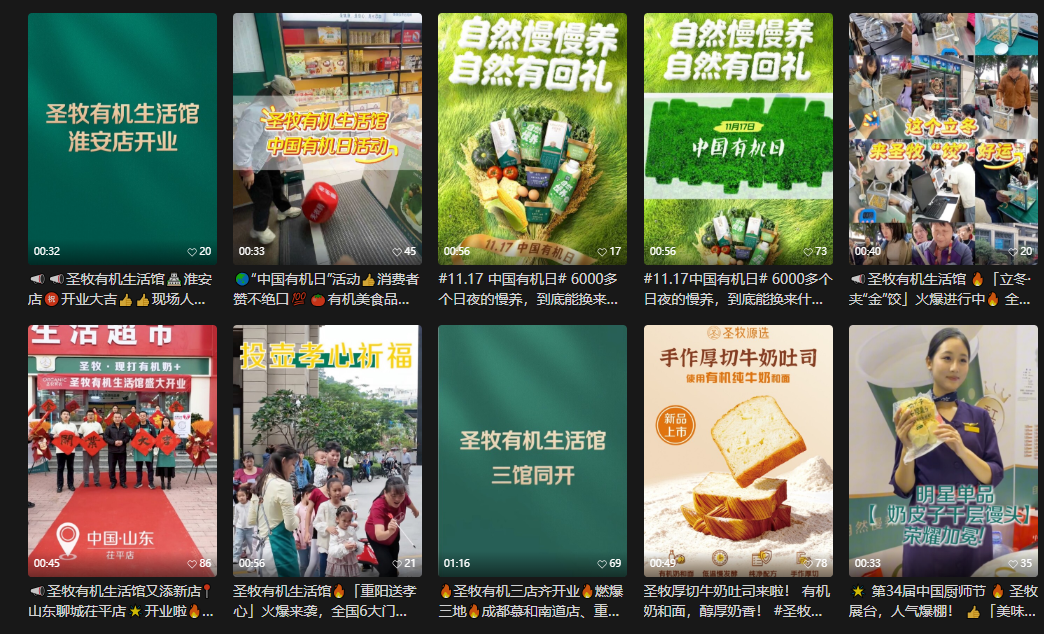The height and width of the screenshot is (634, 1044).
Task: View the 手作厚切牛奶吐司 video
Action: coord(738,450)
